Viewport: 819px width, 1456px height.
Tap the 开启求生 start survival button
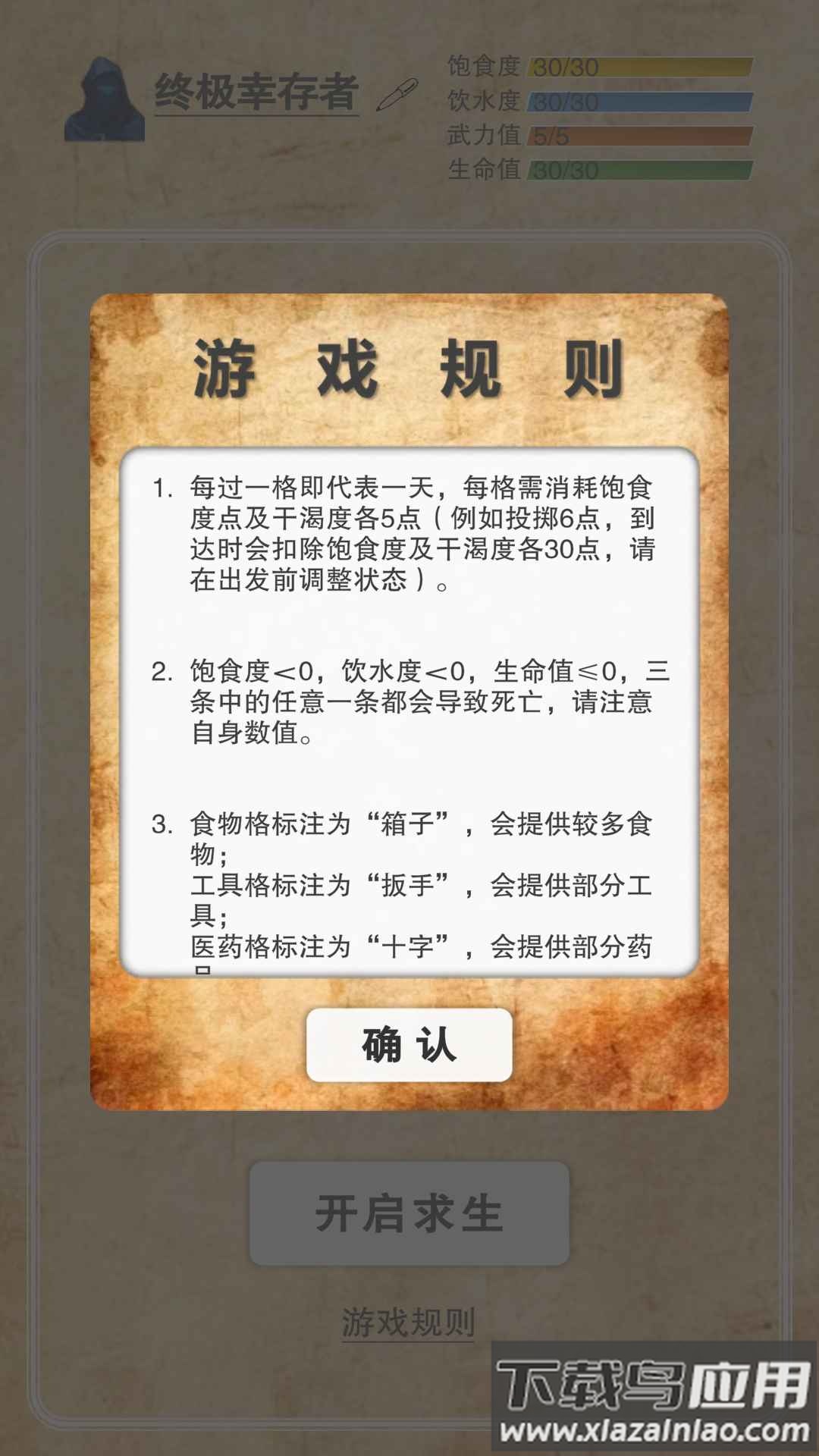[409, 1212]
